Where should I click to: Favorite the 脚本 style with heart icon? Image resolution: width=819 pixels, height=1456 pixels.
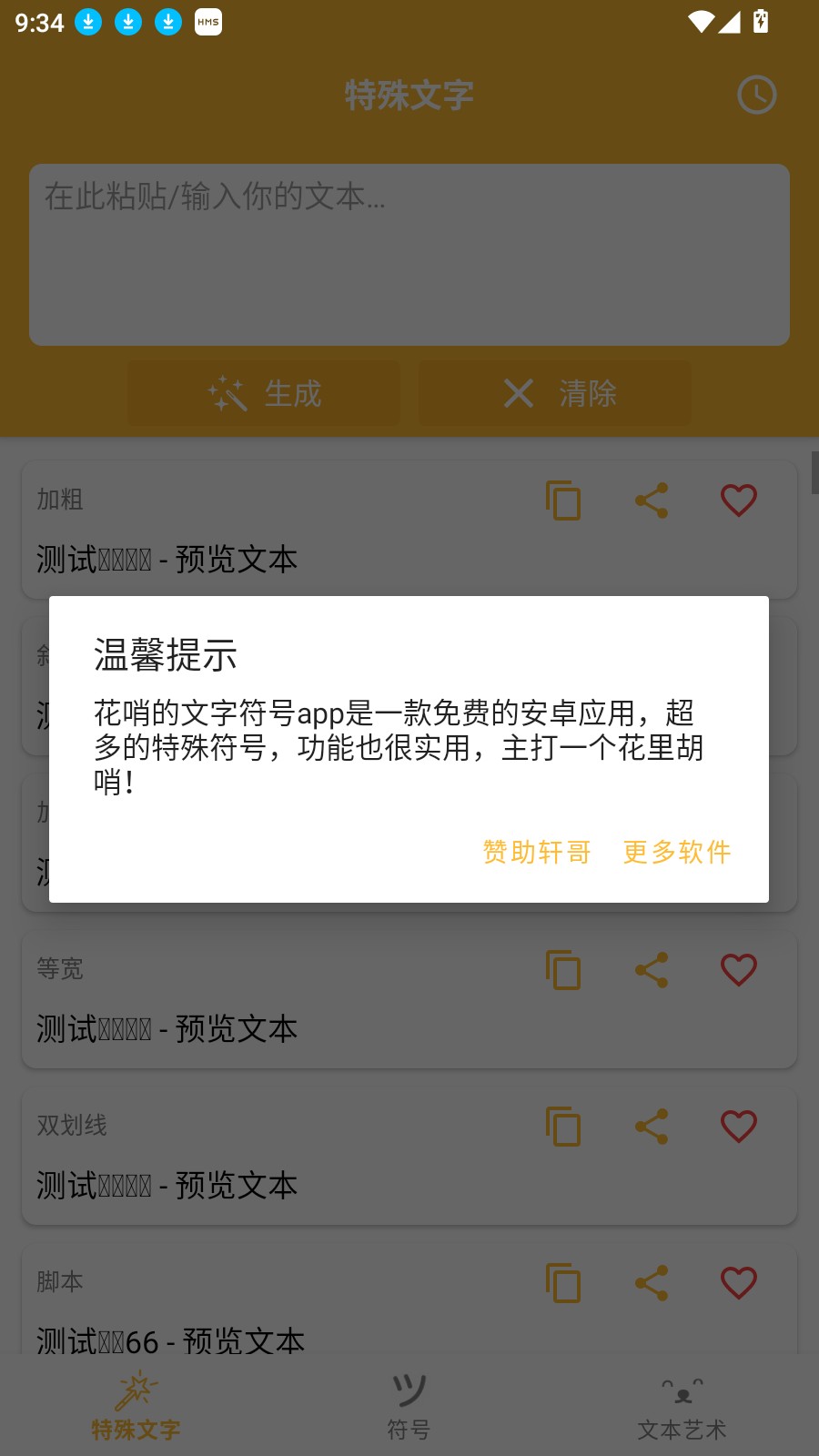[739, 1283]
